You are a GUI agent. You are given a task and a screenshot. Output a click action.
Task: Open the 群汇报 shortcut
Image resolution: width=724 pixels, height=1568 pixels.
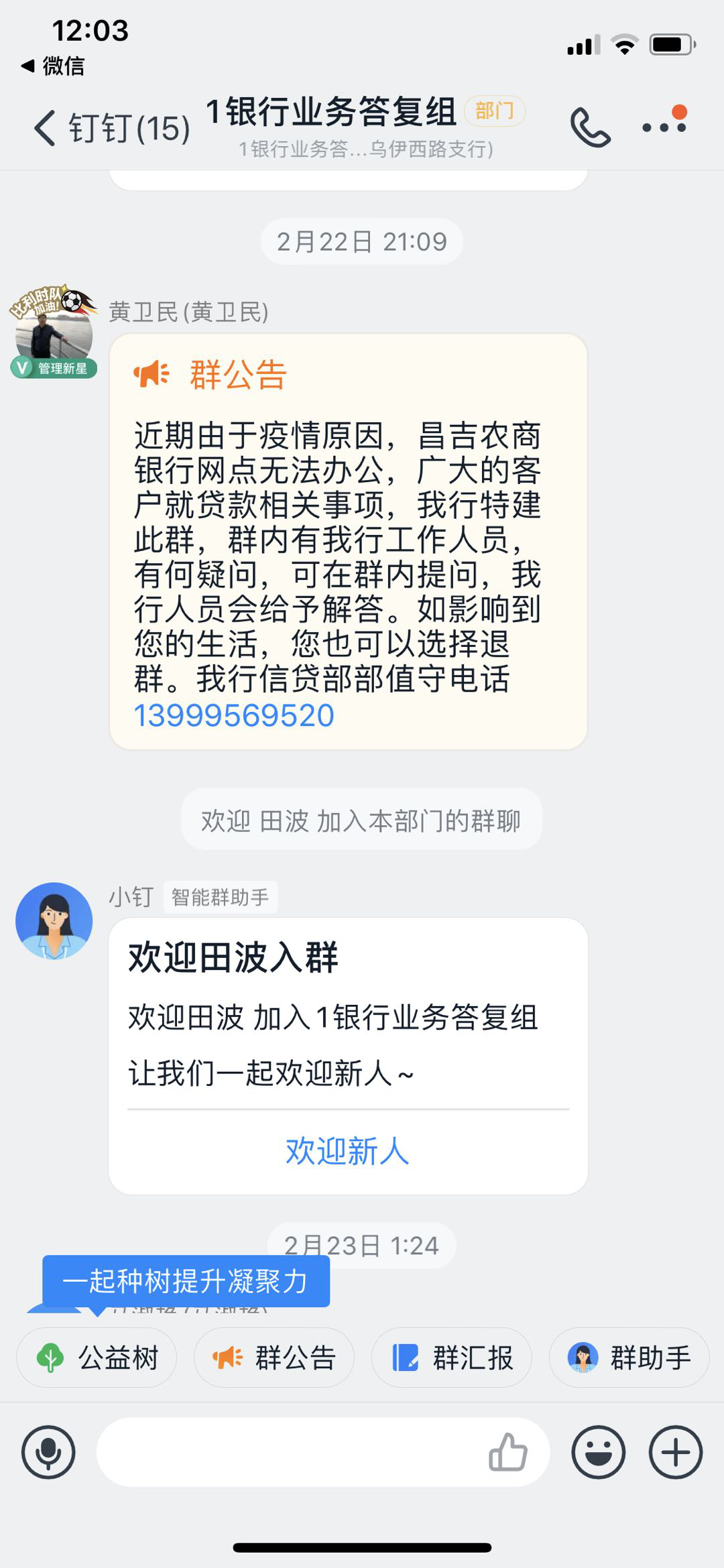point(452,1358)
